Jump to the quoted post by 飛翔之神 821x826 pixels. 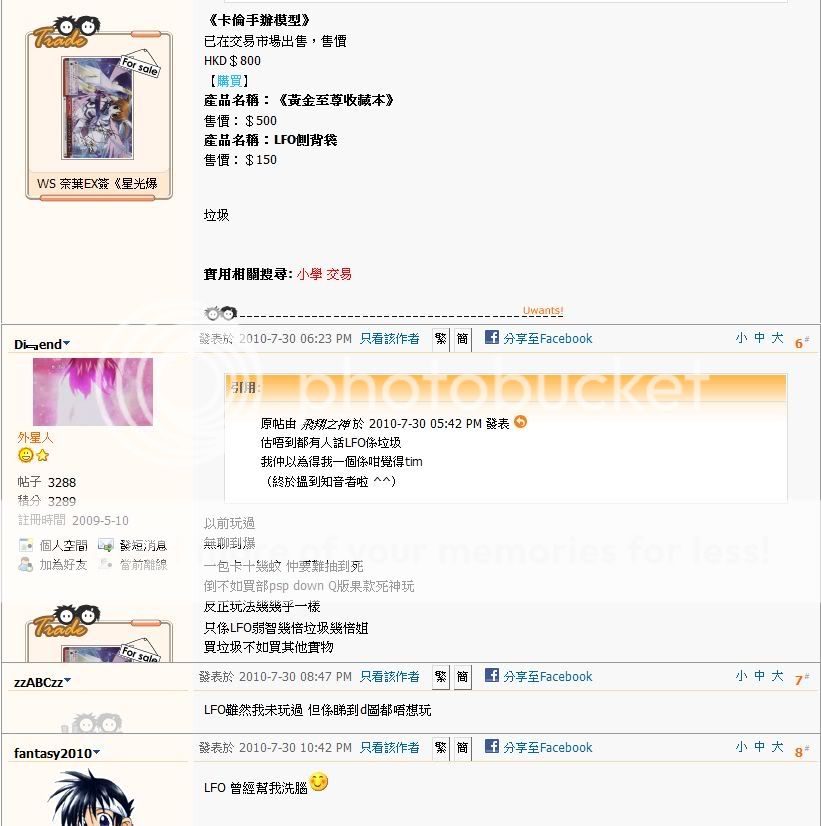coord(520,423)
